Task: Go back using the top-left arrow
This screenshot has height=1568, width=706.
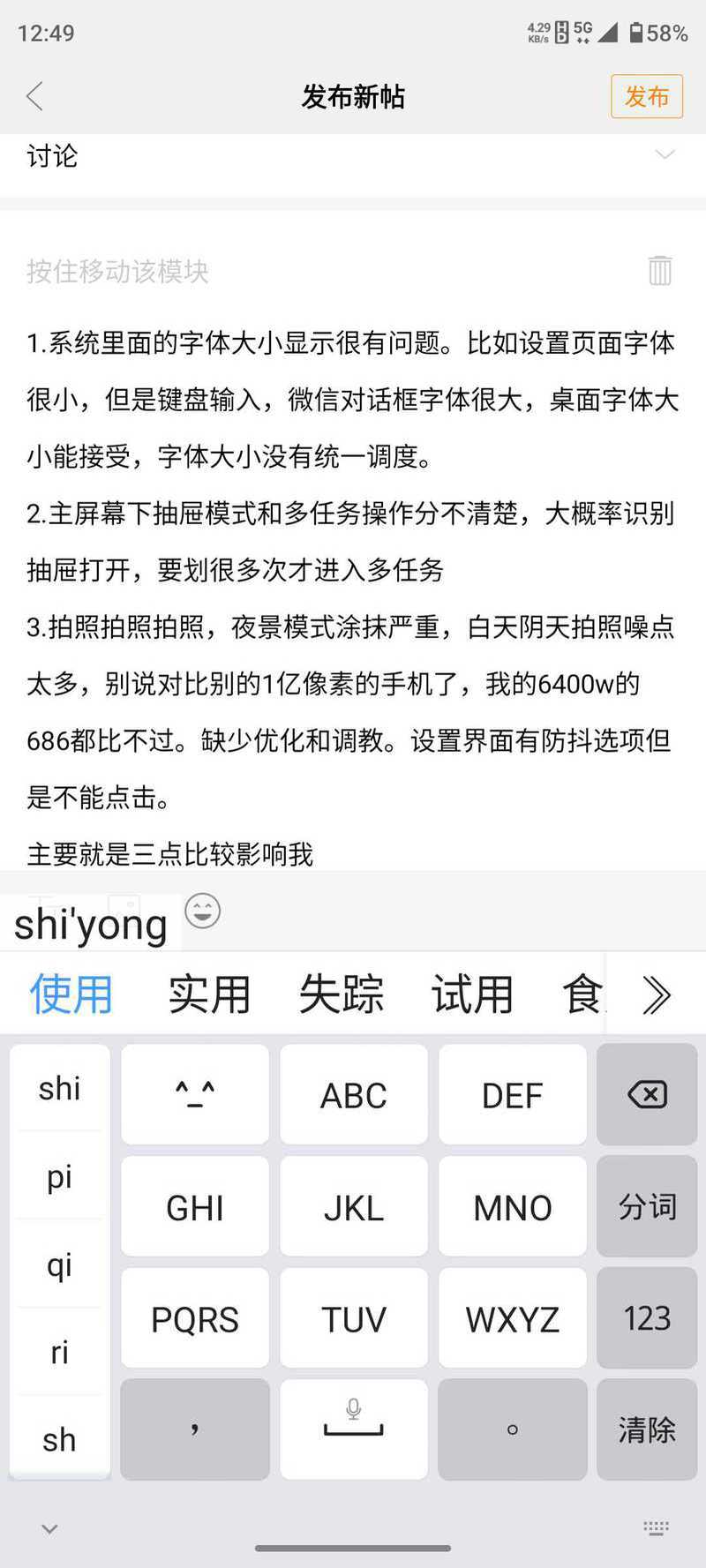Action: click(x=35, y=96)
